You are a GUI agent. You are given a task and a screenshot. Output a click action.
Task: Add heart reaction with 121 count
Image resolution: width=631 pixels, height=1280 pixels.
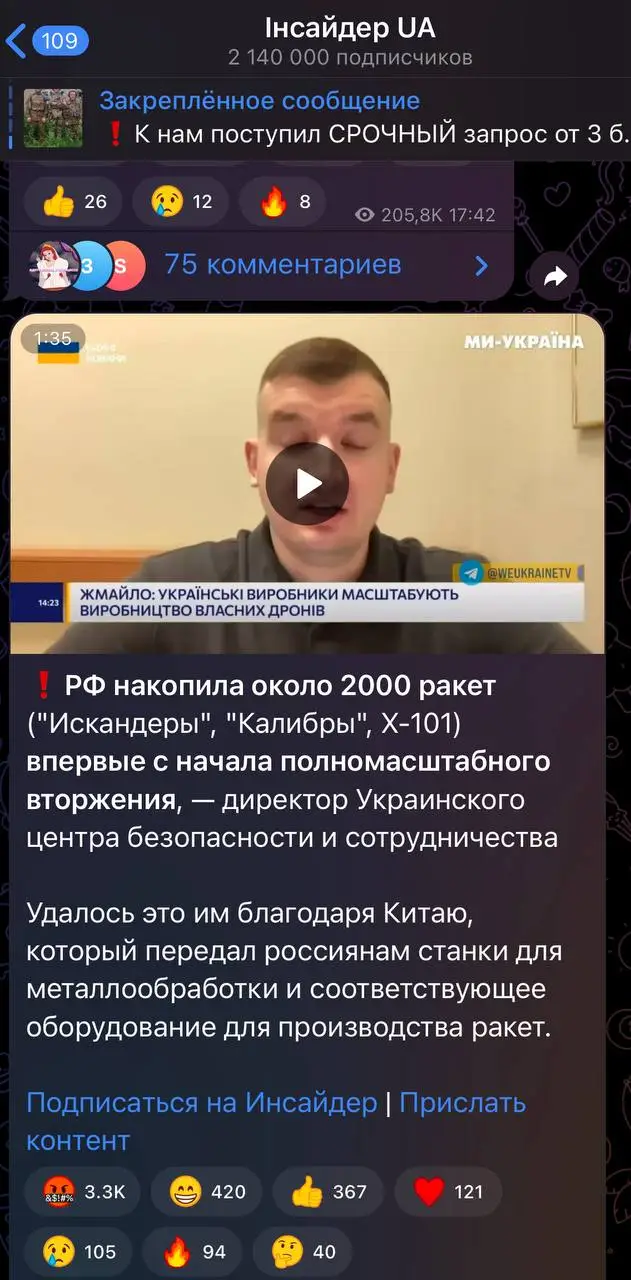click(x=448, y=1191)
